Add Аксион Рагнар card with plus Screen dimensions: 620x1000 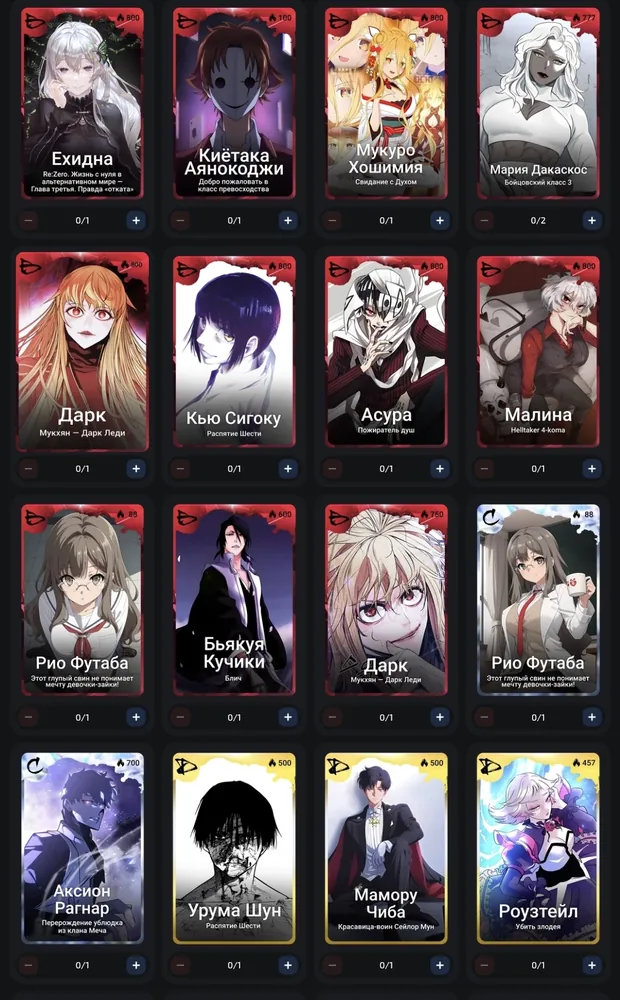click(x=136, y=965)
